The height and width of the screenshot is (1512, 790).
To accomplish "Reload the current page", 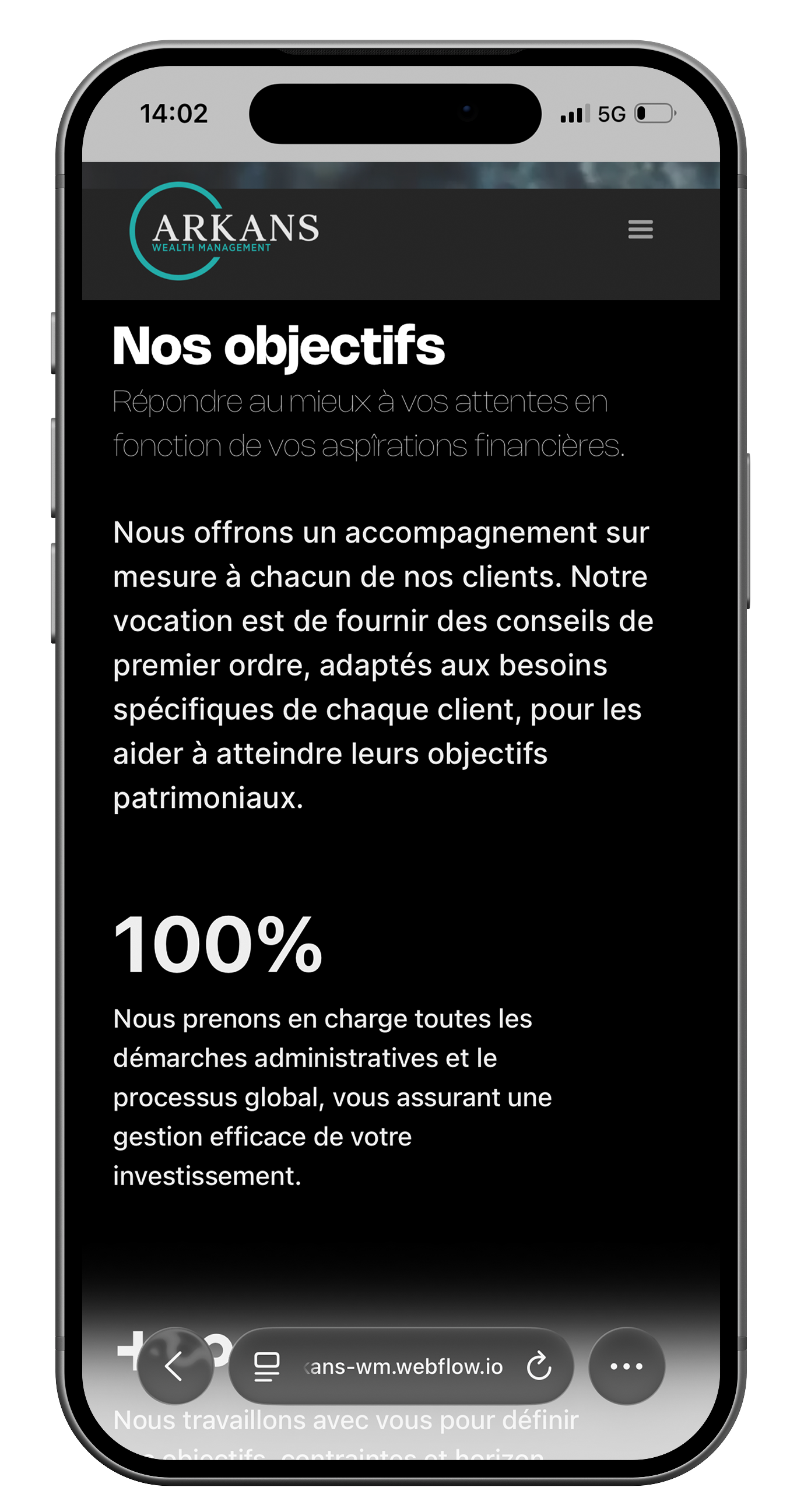I will click(x=538, y=1366).
